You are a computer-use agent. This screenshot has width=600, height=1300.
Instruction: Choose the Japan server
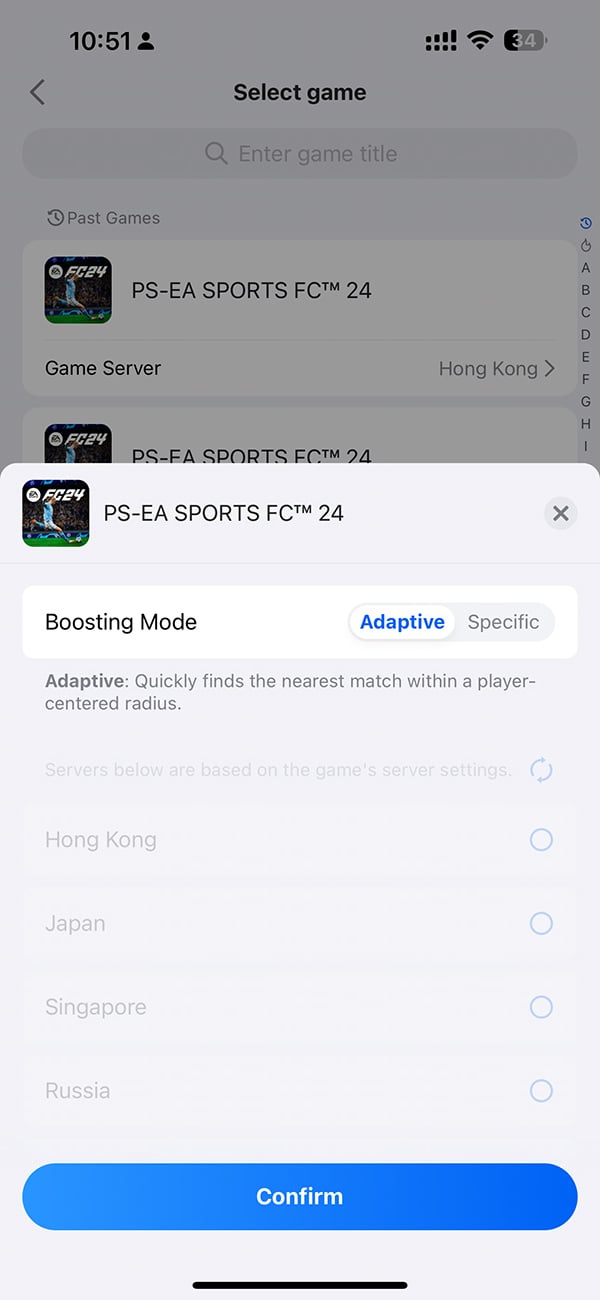[541, 923]
